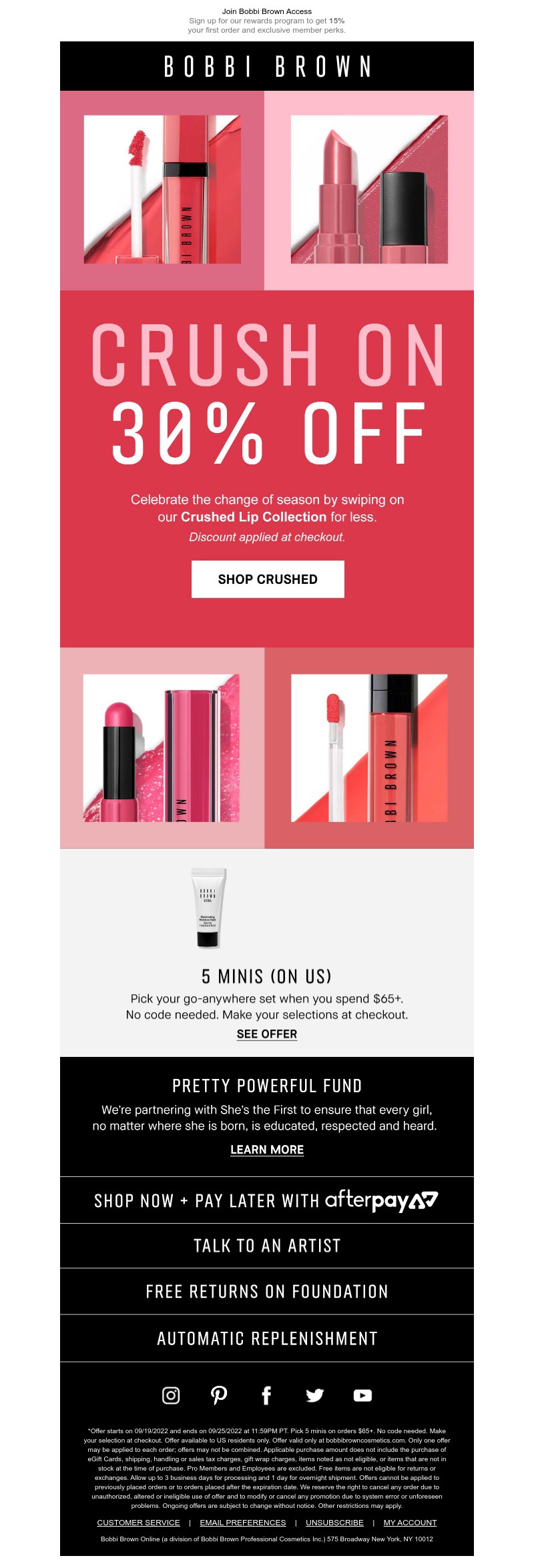Tap the Unsubscribe link

click(334, 1522)
